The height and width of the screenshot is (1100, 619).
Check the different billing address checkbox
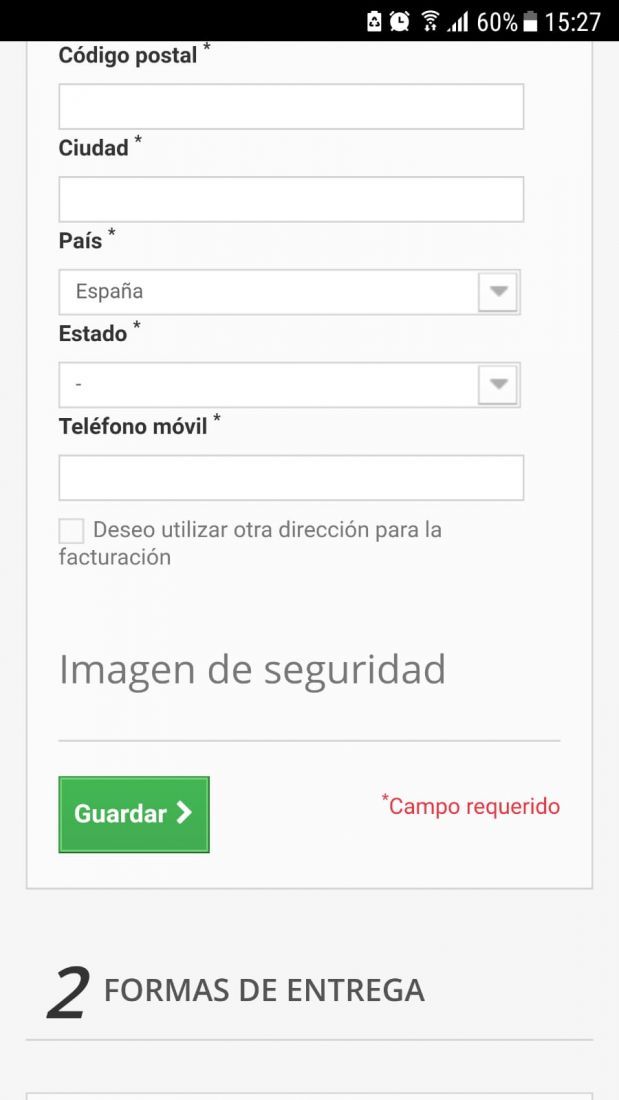(x=71, y=531)
